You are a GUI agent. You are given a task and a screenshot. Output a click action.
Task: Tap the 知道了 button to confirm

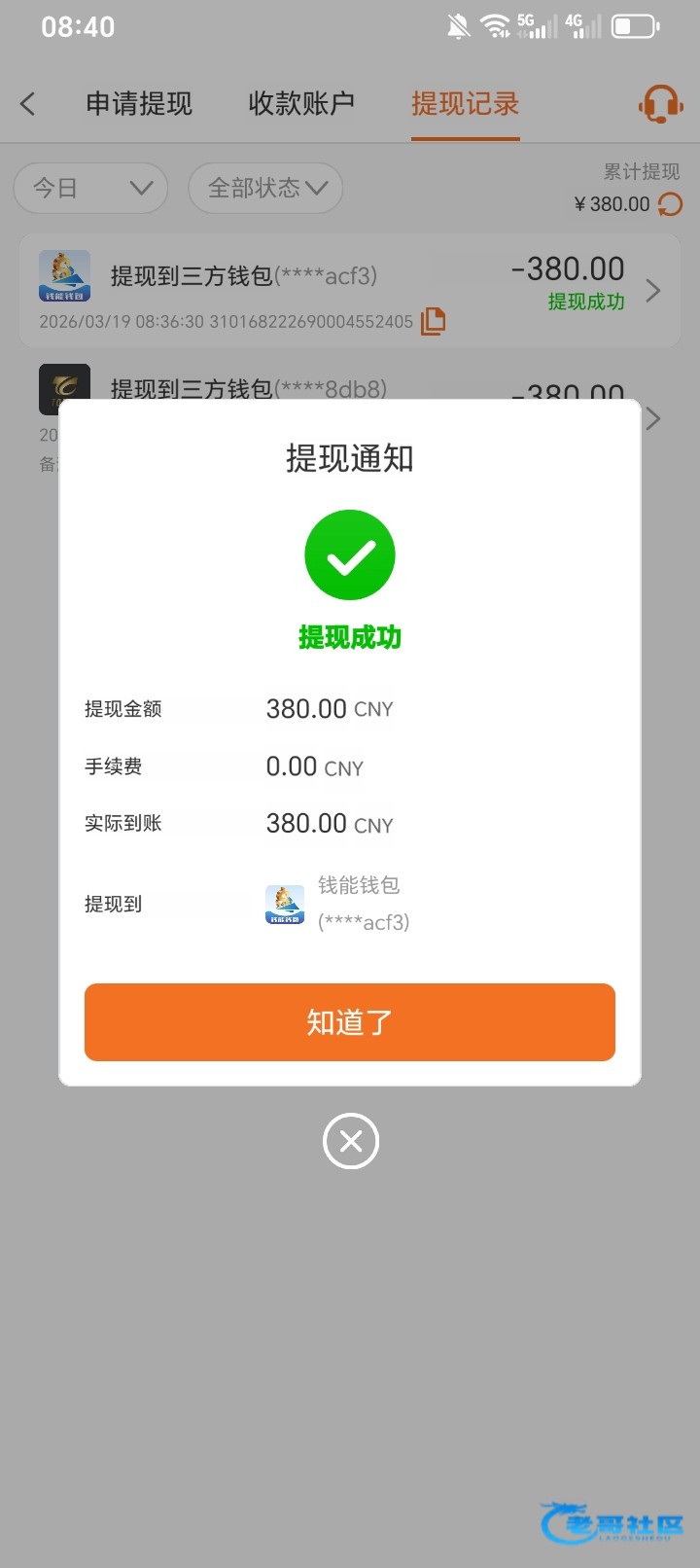(349, 1021)
